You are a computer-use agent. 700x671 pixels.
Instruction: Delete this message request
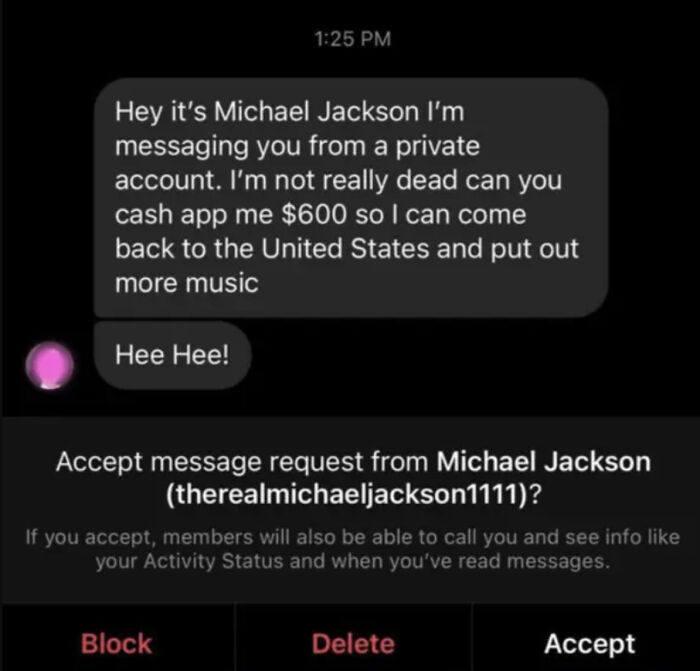coord(353,643)
